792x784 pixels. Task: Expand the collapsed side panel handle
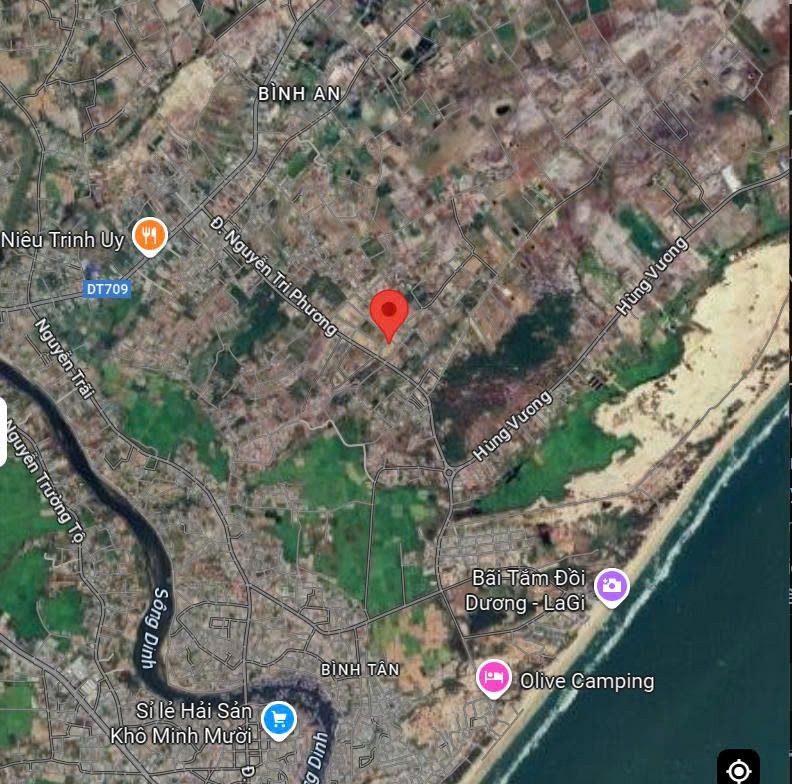[x=3, y=432]
